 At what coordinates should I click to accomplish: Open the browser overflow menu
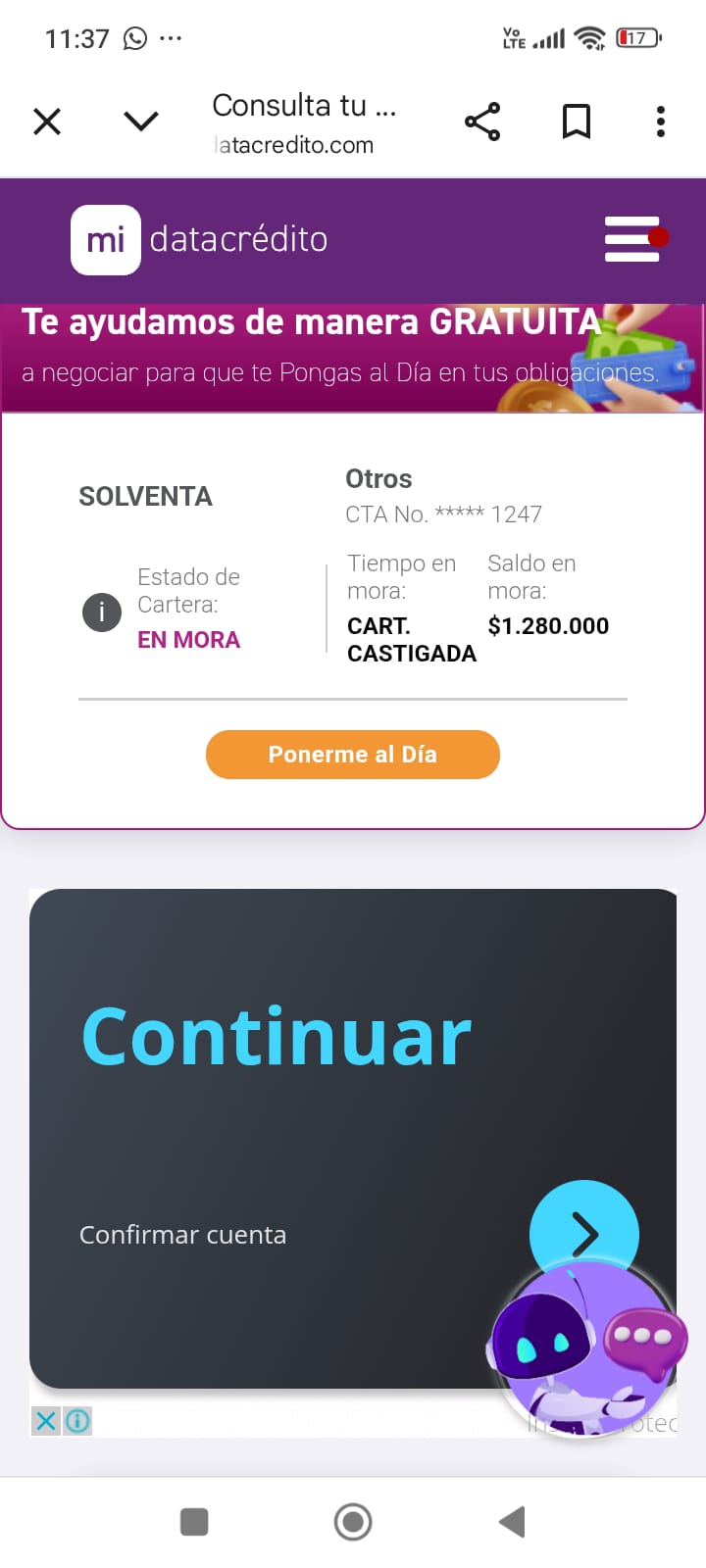tap(661, 122)
